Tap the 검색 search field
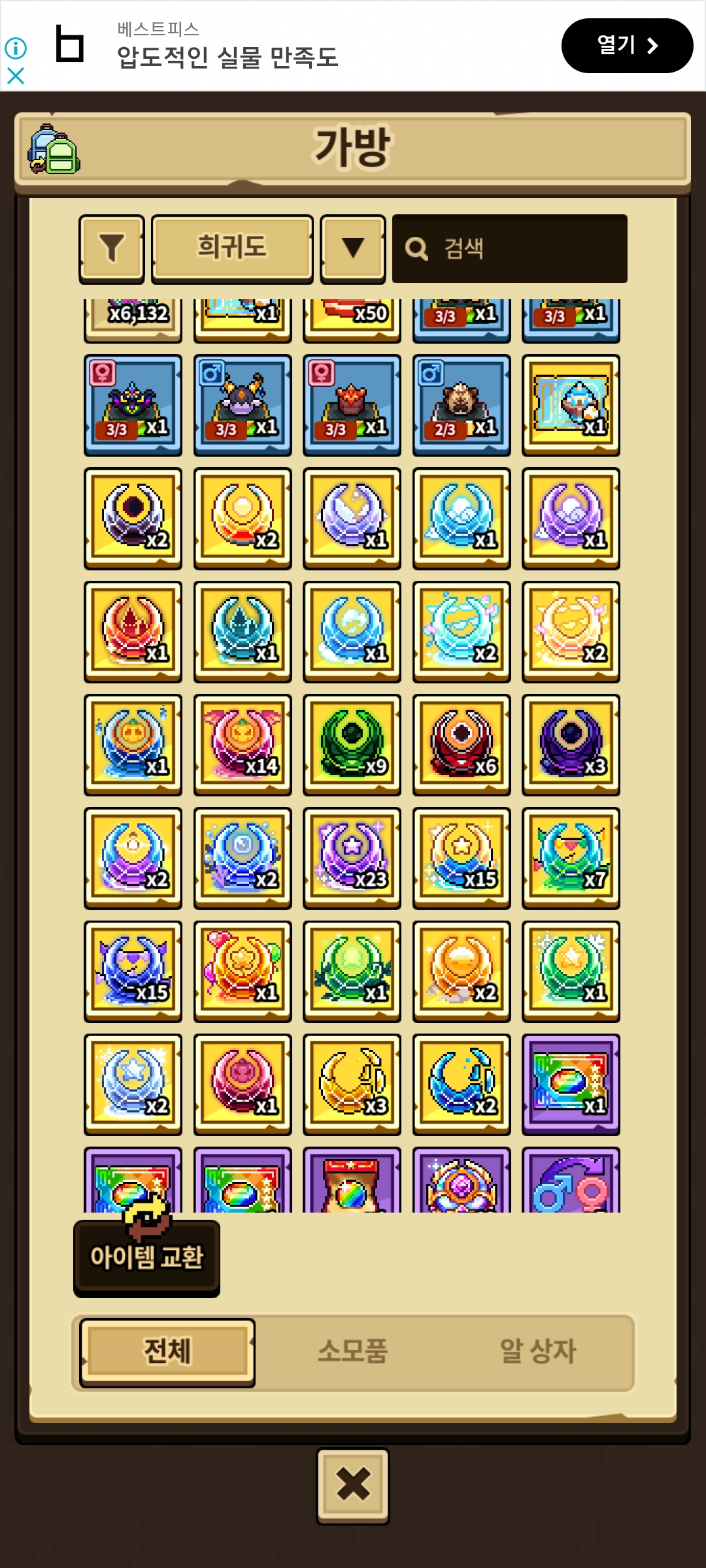This screenshot has height=1568, width=706. tap(510, 248)
